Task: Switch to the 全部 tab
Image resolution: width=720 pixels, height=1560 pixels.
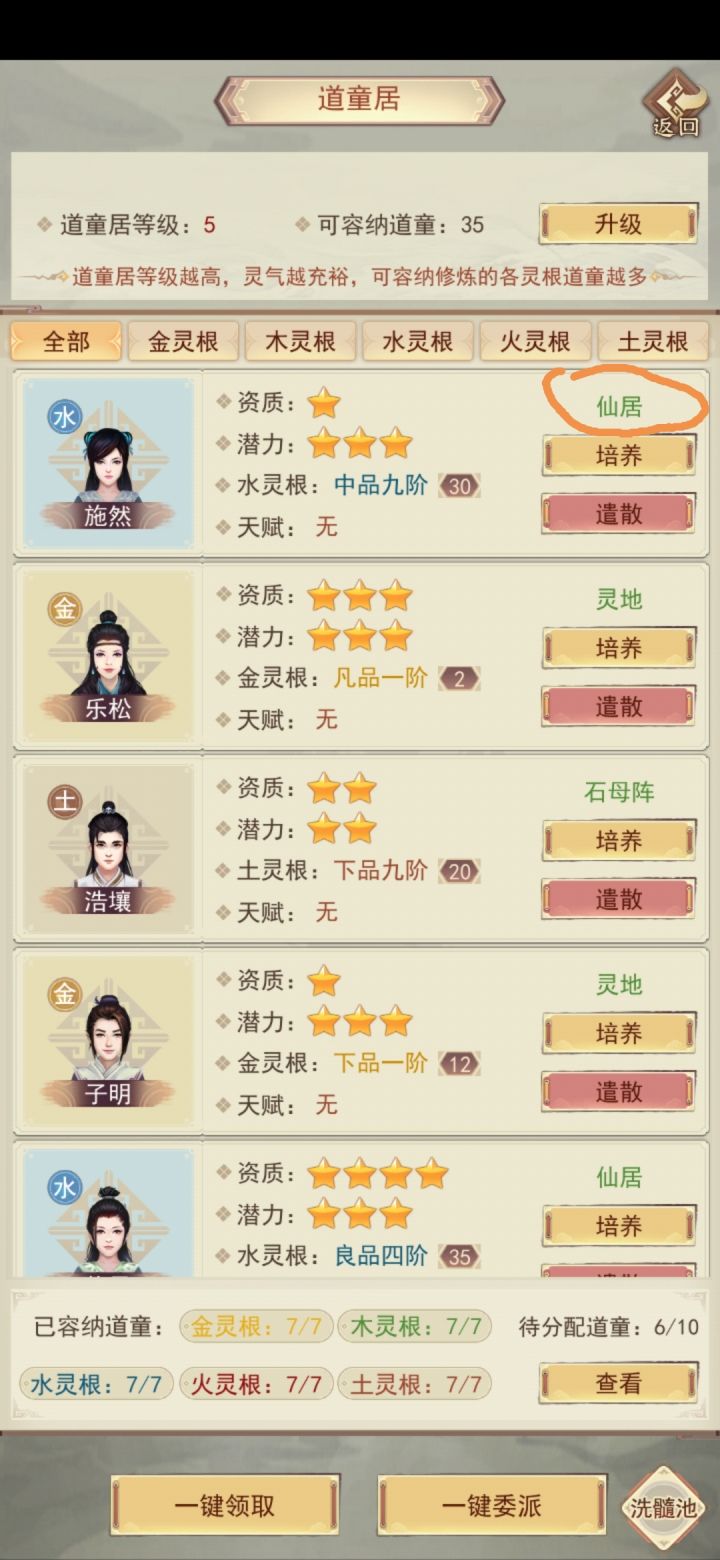Action: (x=65, y=340)
